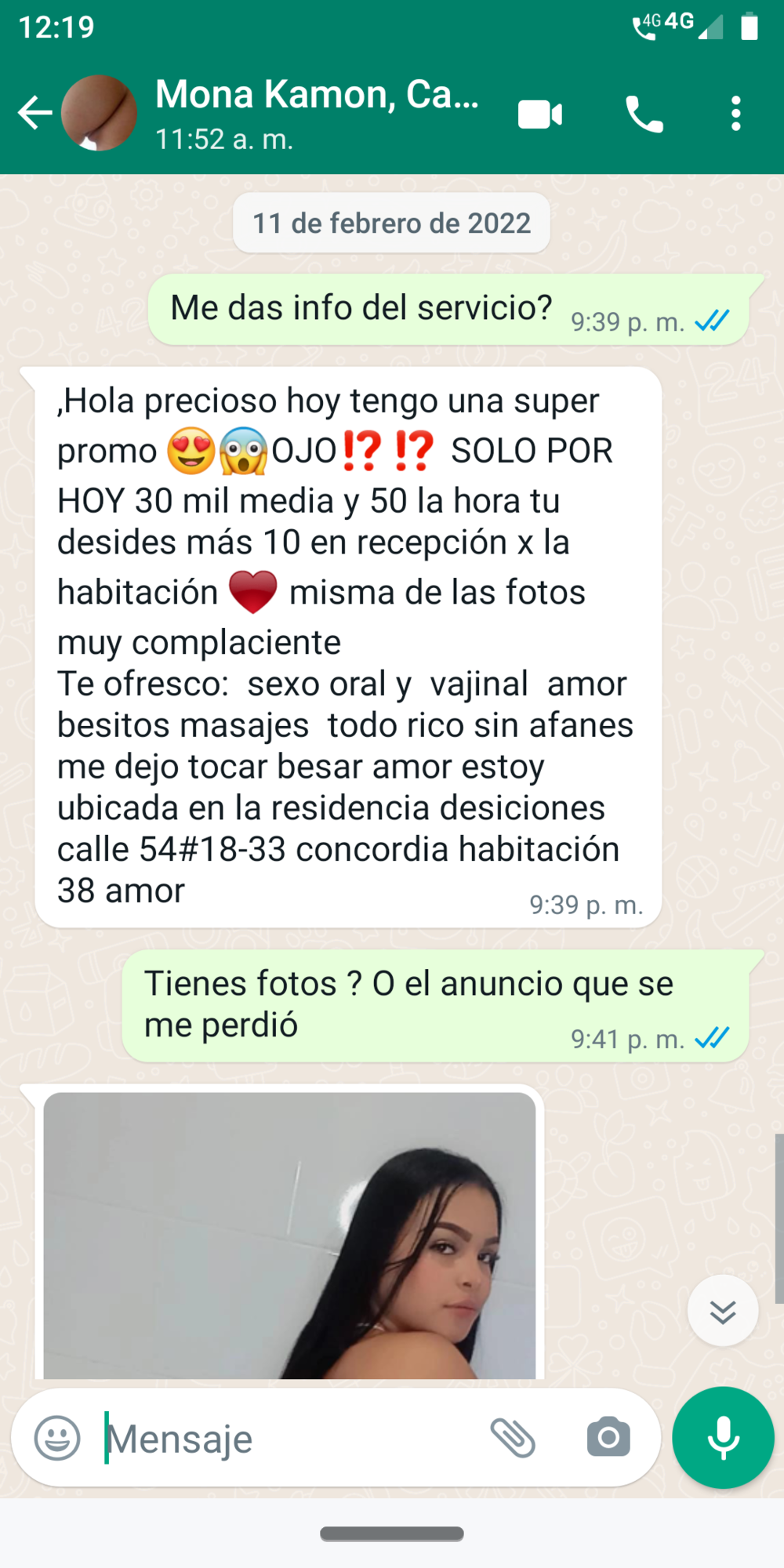Record a voice message with the microphone button
Screen dimensions: 784x1568
point(722,1439)
